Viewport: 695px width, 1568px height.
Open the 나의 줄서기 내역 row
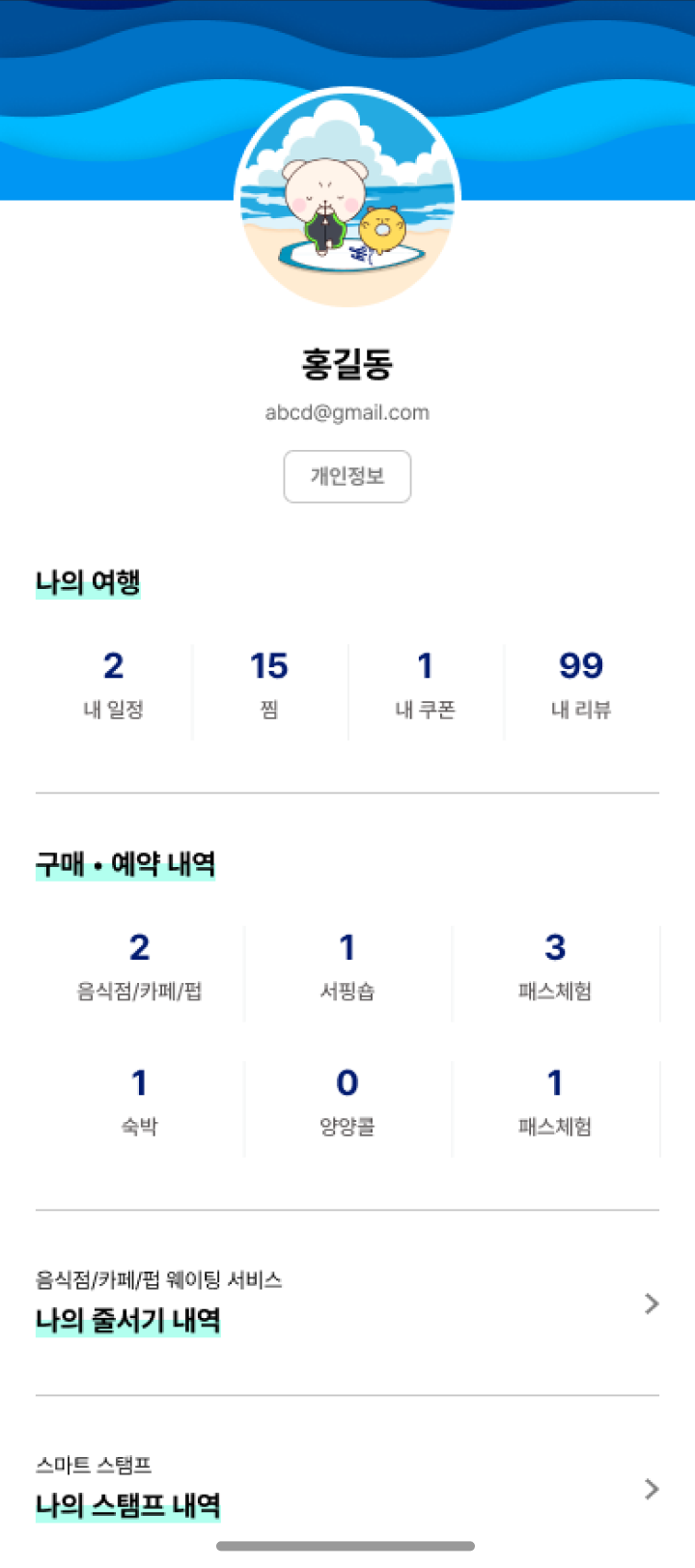[x=347, y=1302]
